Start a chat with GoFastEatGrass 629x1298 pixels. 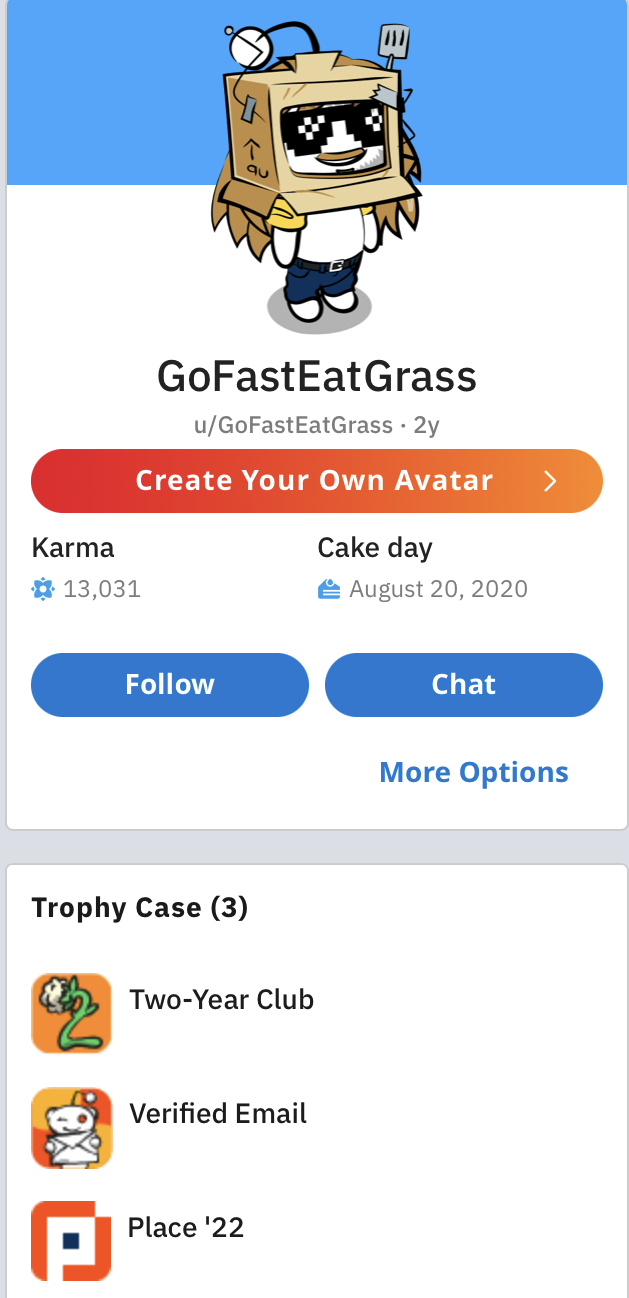(x=463, y=685)
